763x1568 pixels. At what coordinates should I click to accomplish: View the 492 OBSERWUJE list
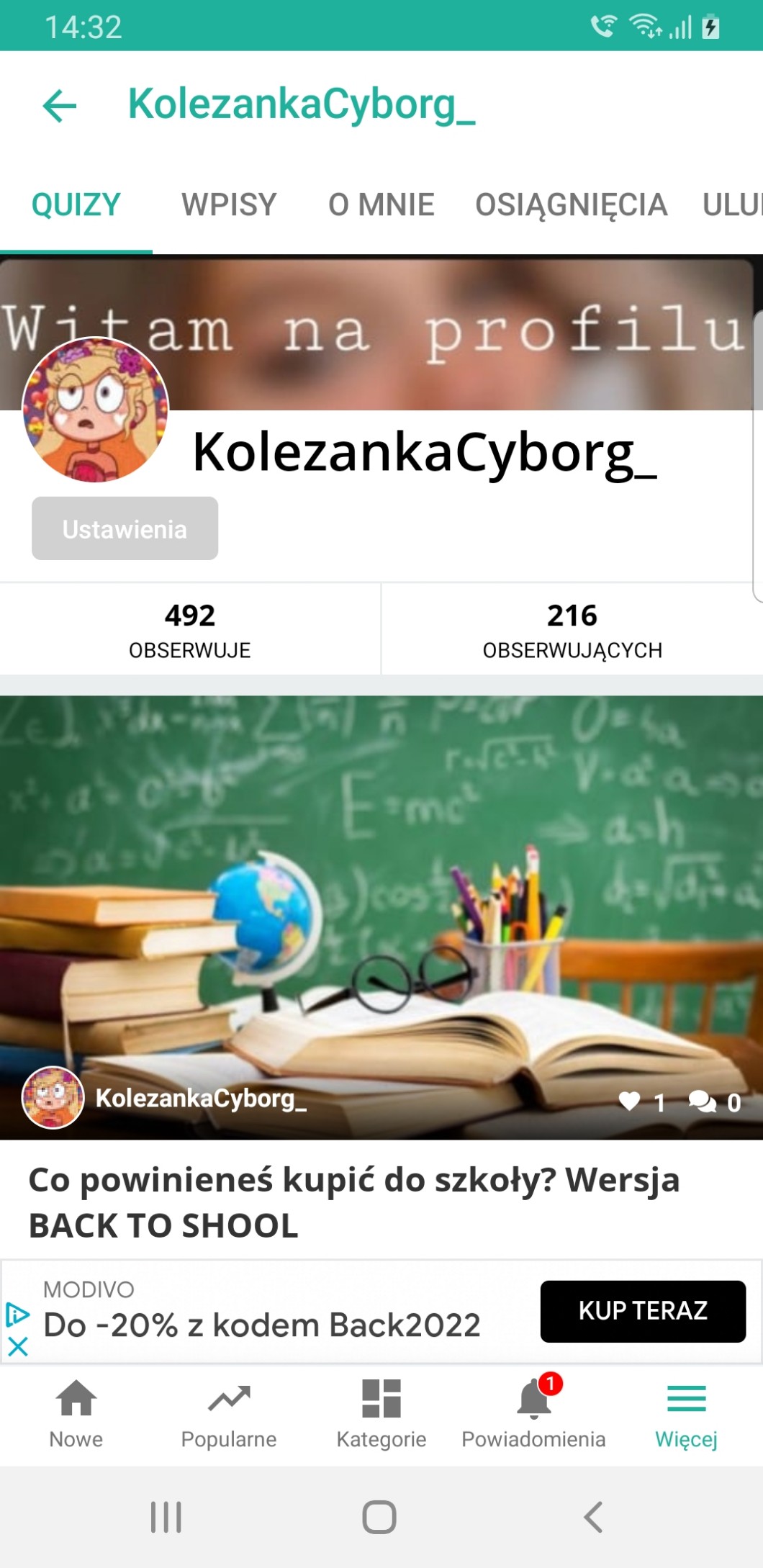pyautogui.click(x=190, y=629)
